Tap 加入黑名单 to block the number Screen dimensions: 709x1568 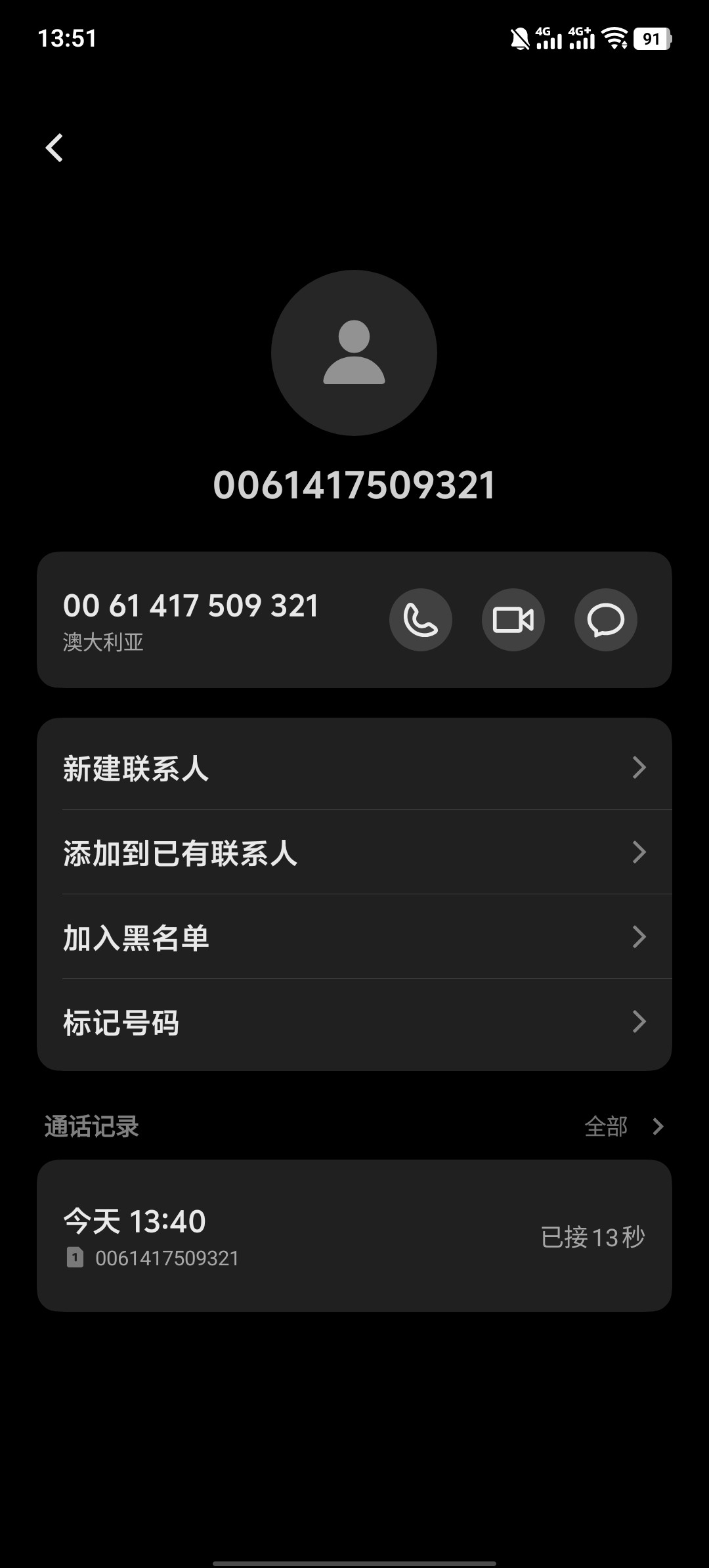click(x=354, y=937)
